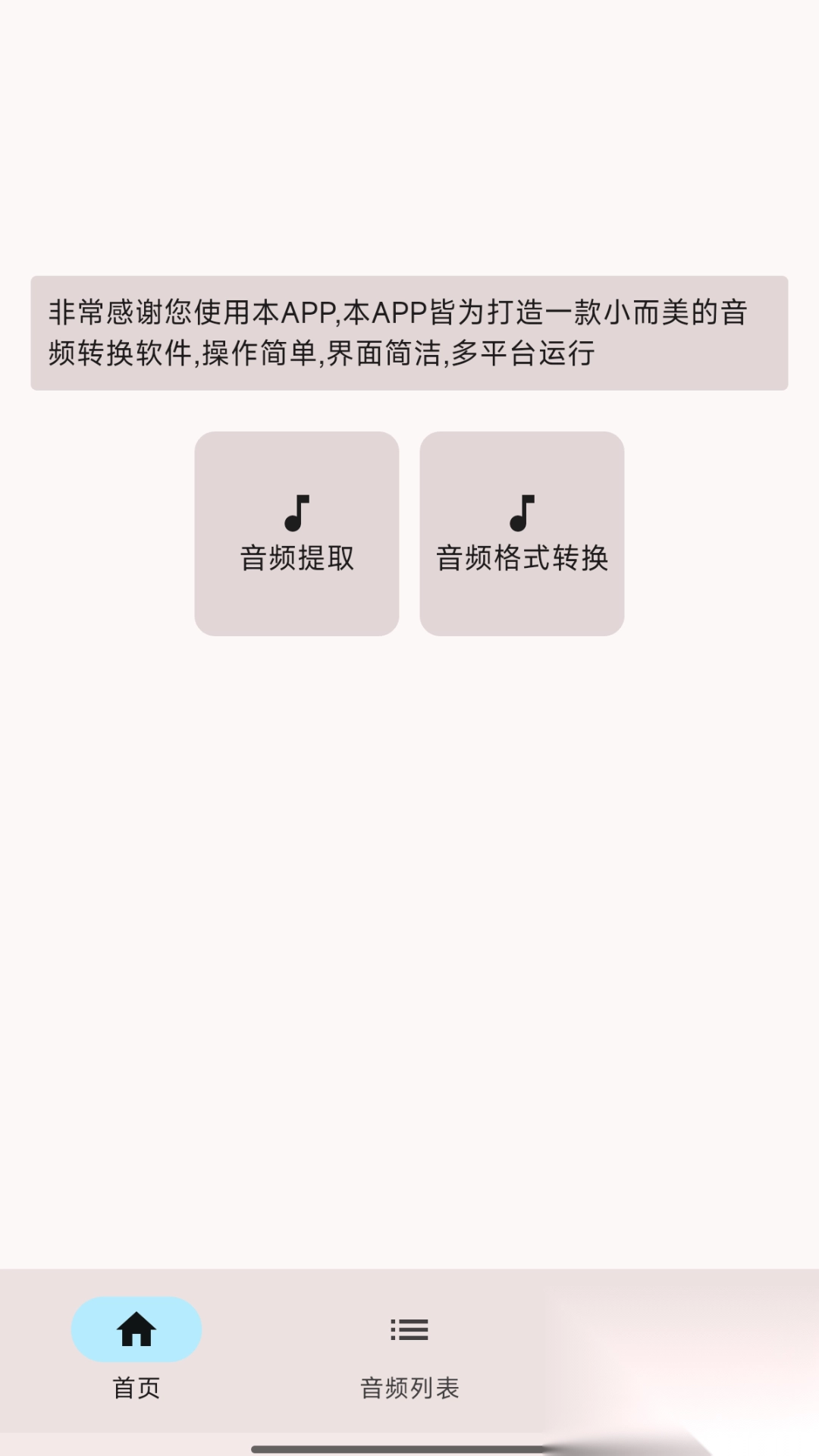Click the gray card containing 音频格式转换
The height and width of the screenshot is (1456, 819).
[523, 531]
